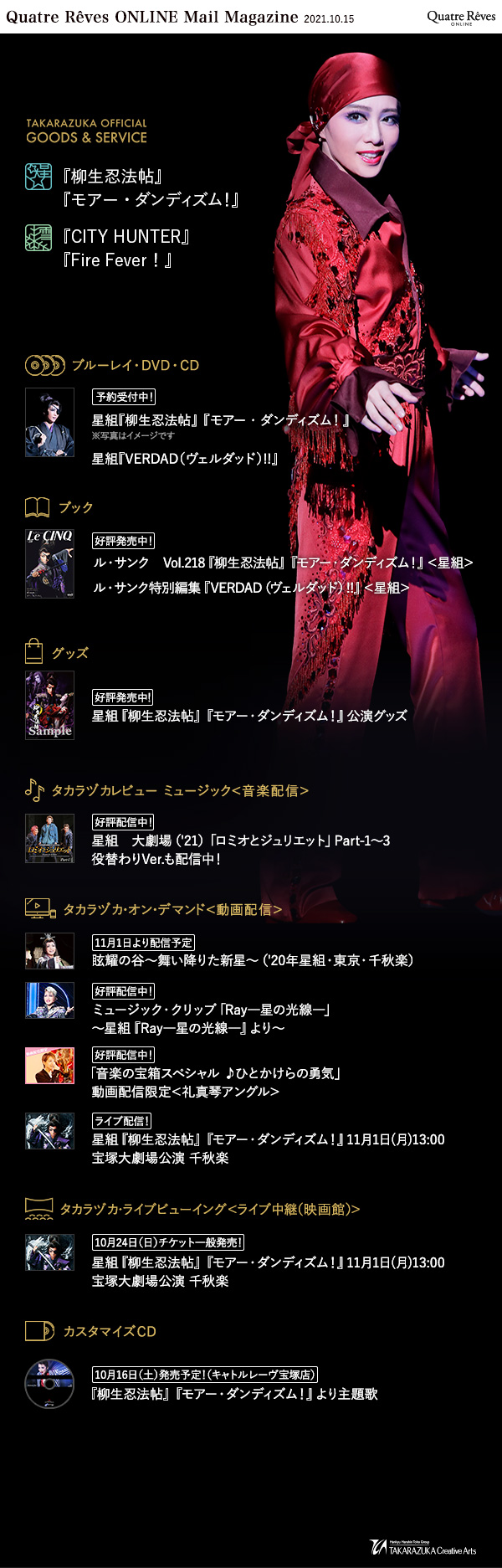Tap the customize CD disc thumbnail
Image resolution: width=502 pixels, height=1568 pixels.
49,1384
